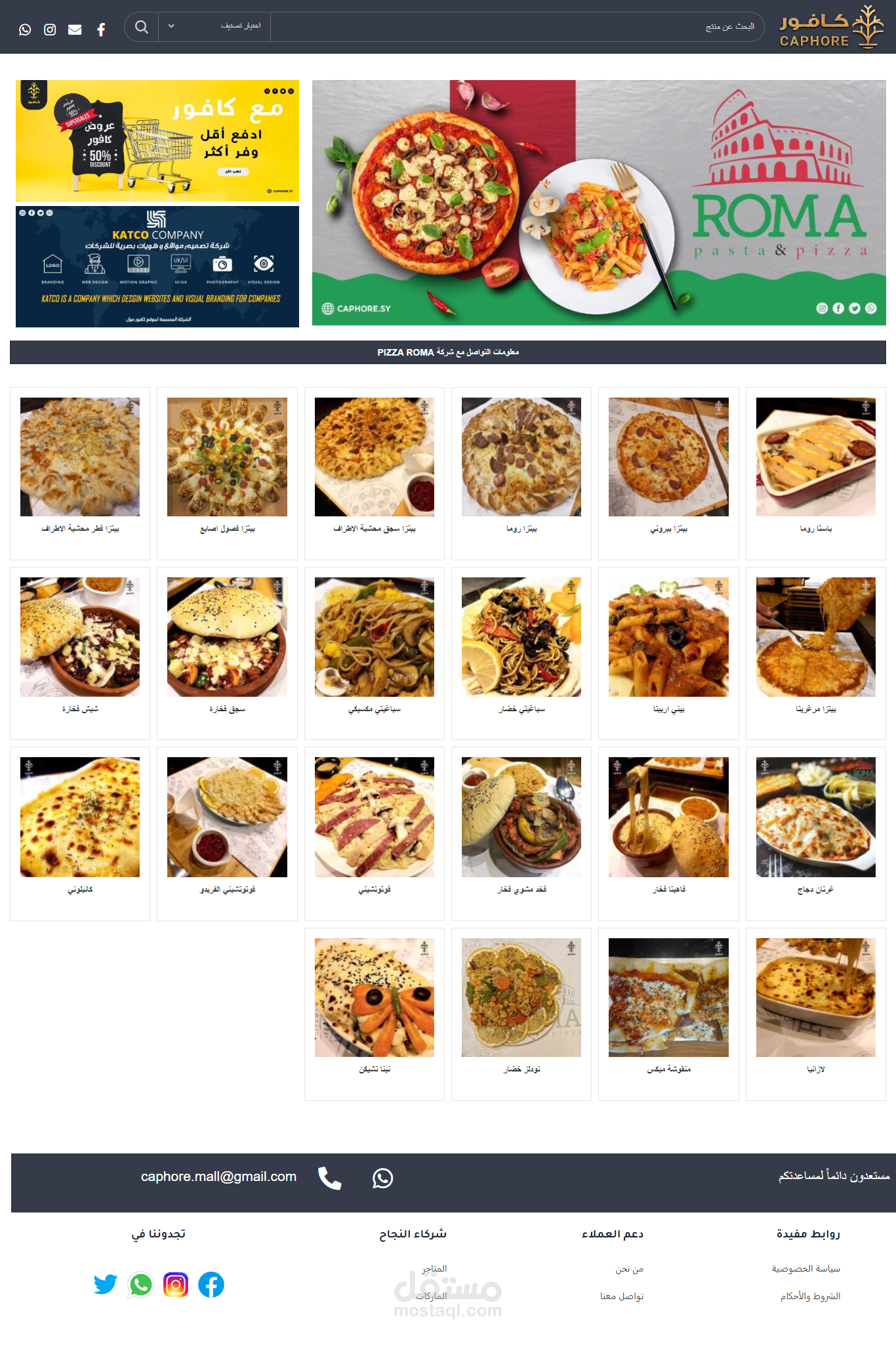The width and height of the screenshot is (896, 1347).
Task: Open the PIZZA ROMA contact information bar
Action: click(448, 352)
